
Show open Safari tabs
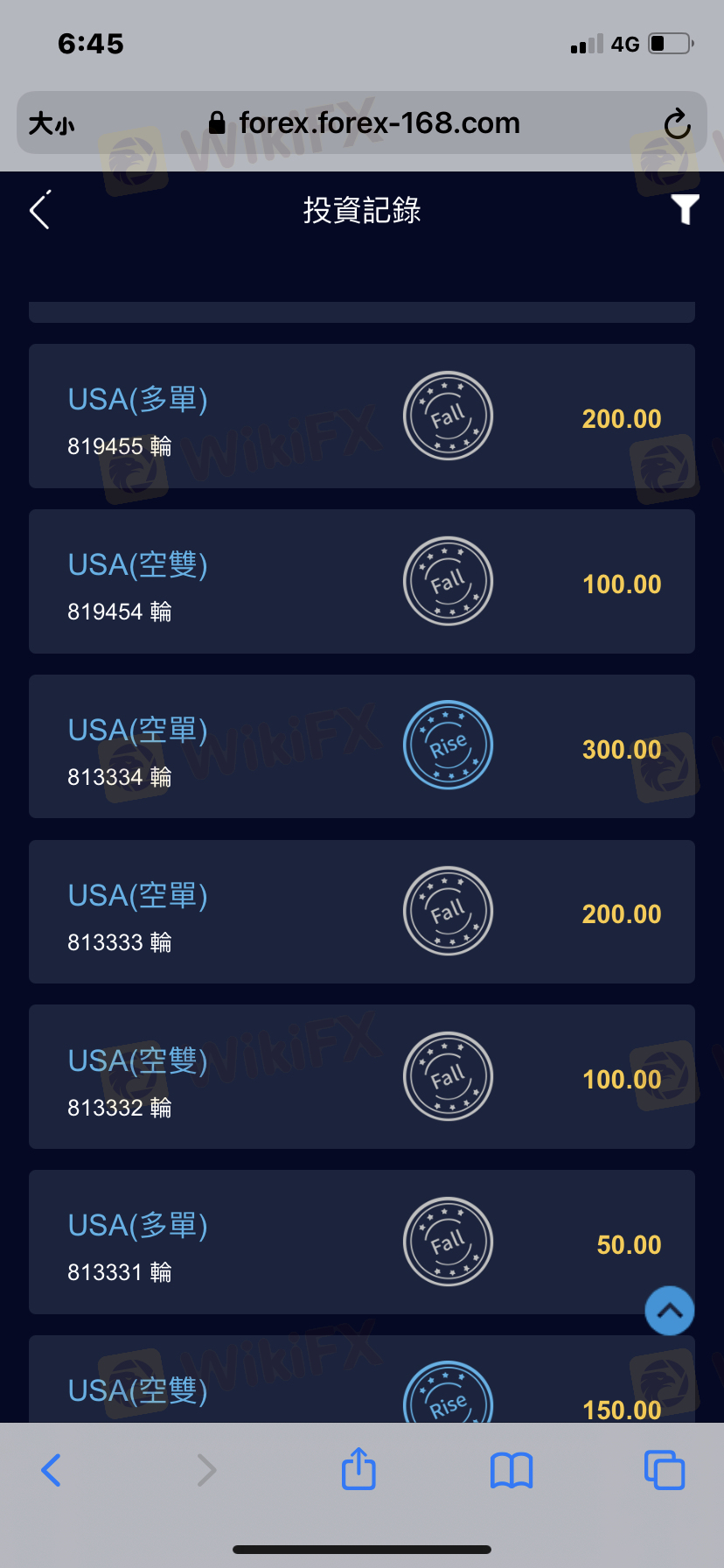(665, 1470)
